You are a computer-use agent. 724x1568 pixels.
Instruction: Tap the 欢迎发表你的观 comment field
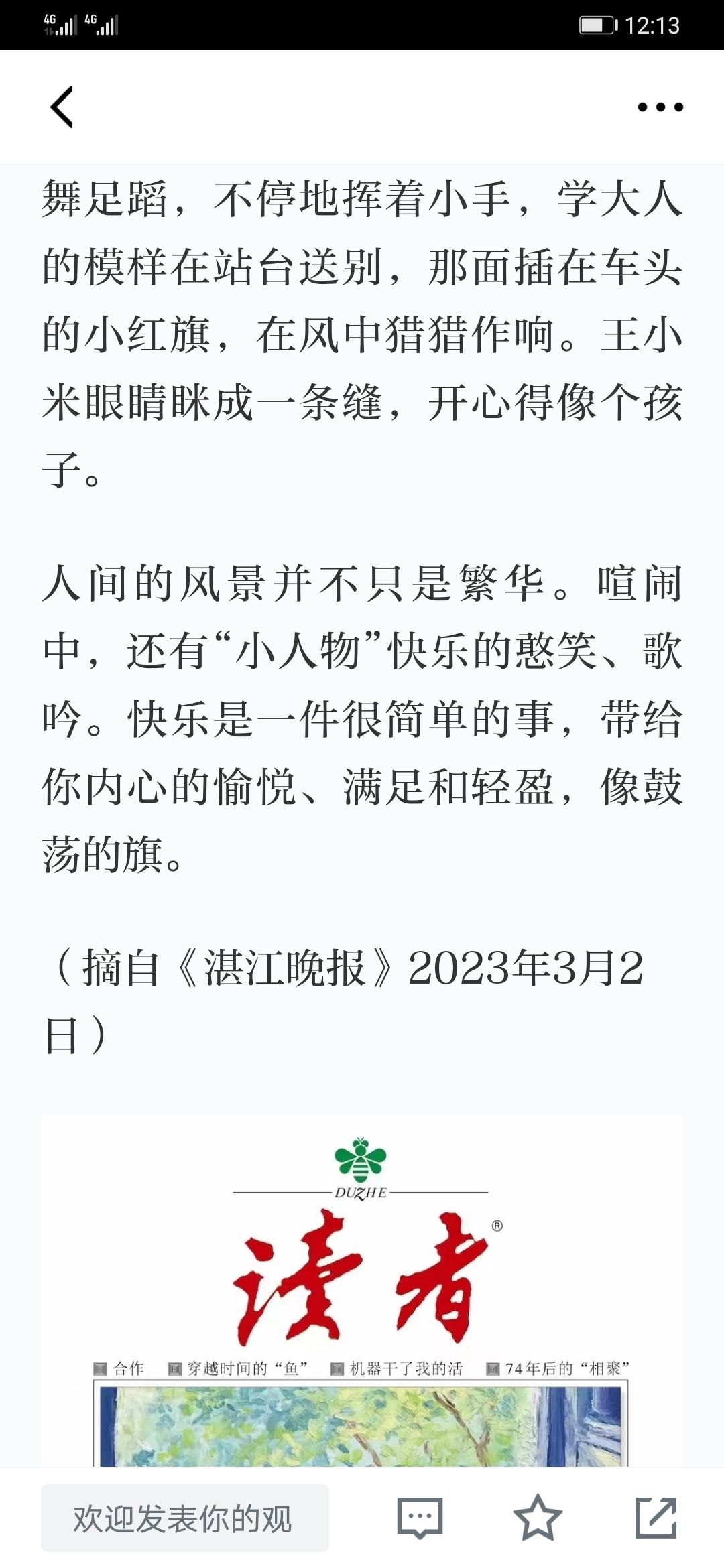point(185,1518)
